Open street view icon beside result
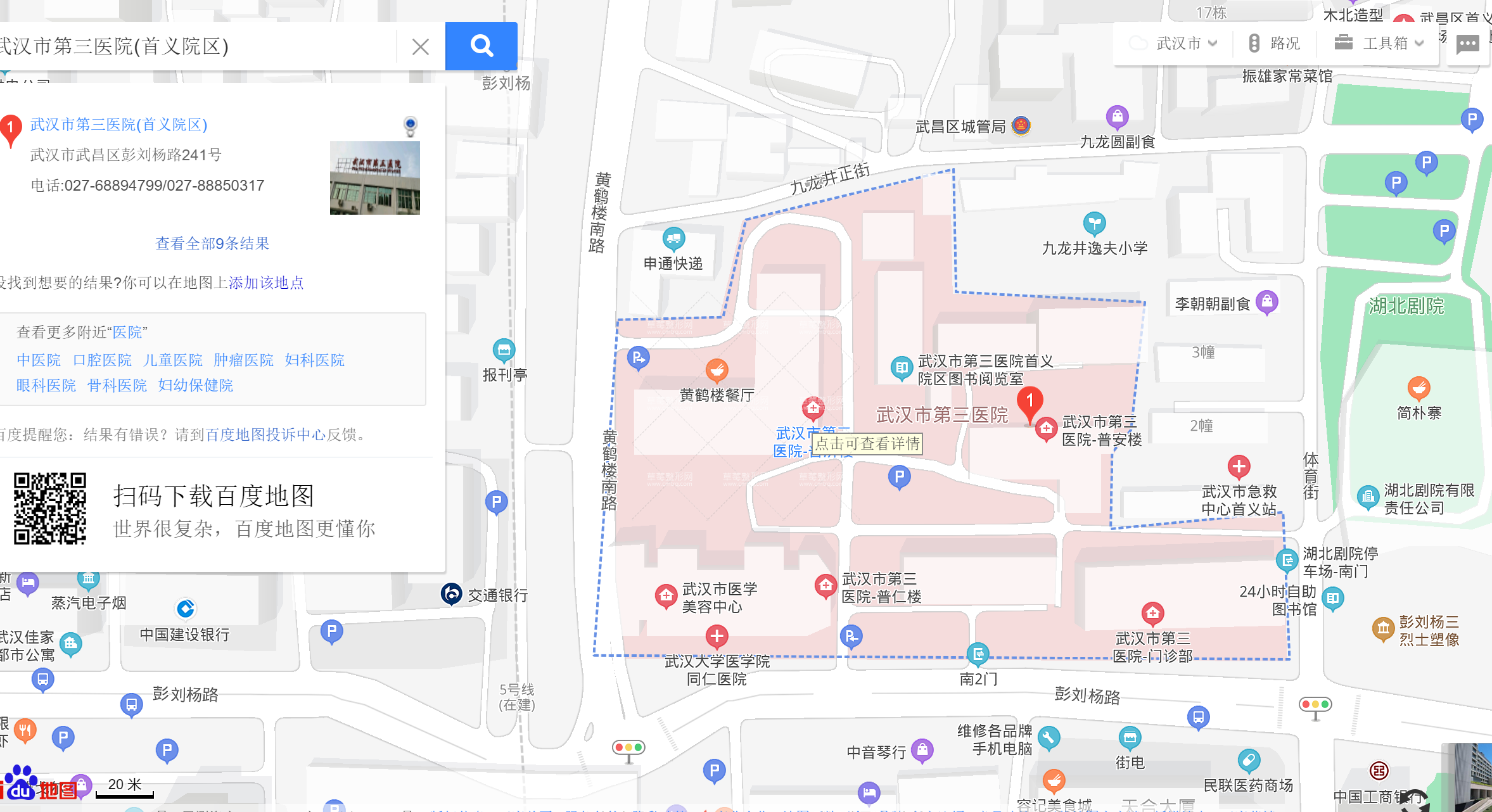The image size is (1492, 812). point(411,126)
